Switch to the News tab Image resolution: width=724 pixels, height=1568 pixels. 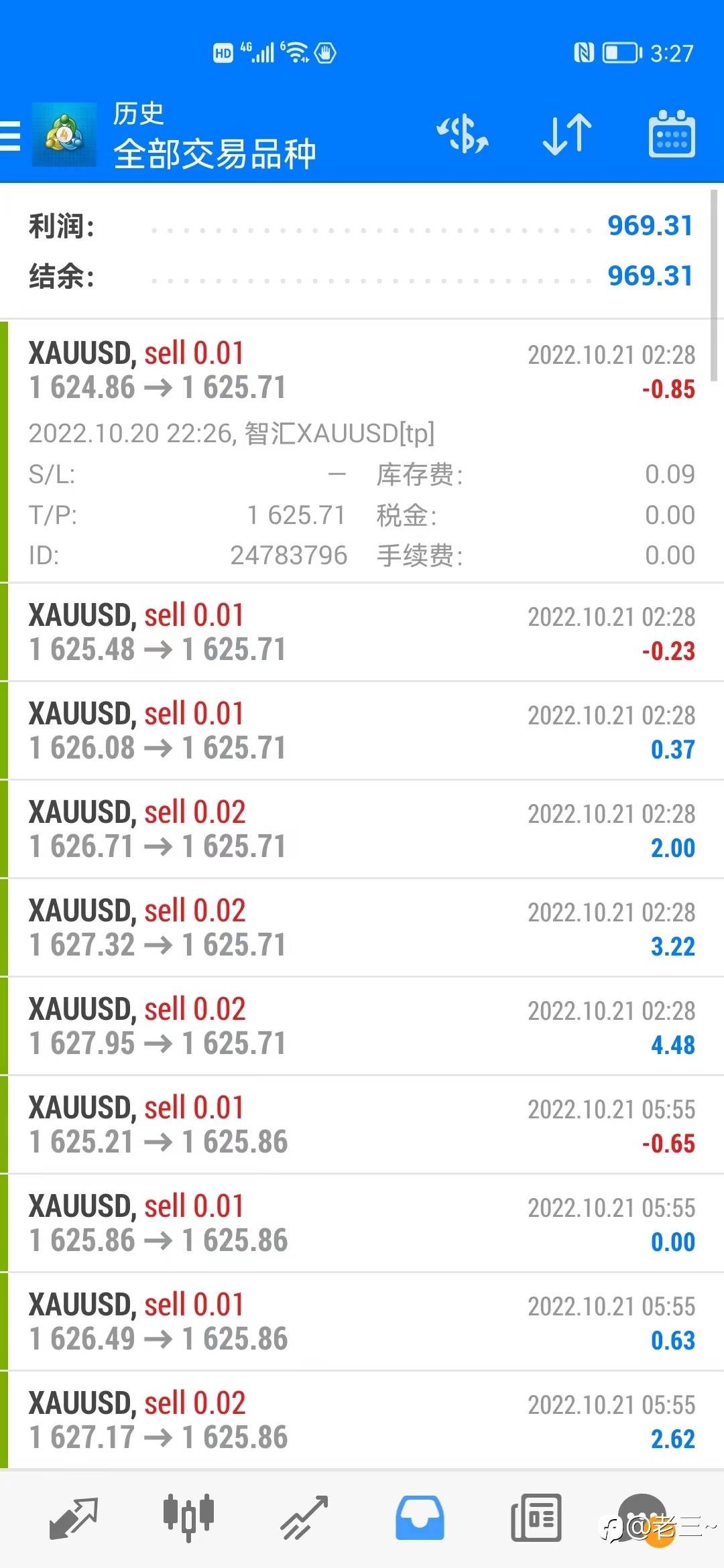coord(536,1518)
